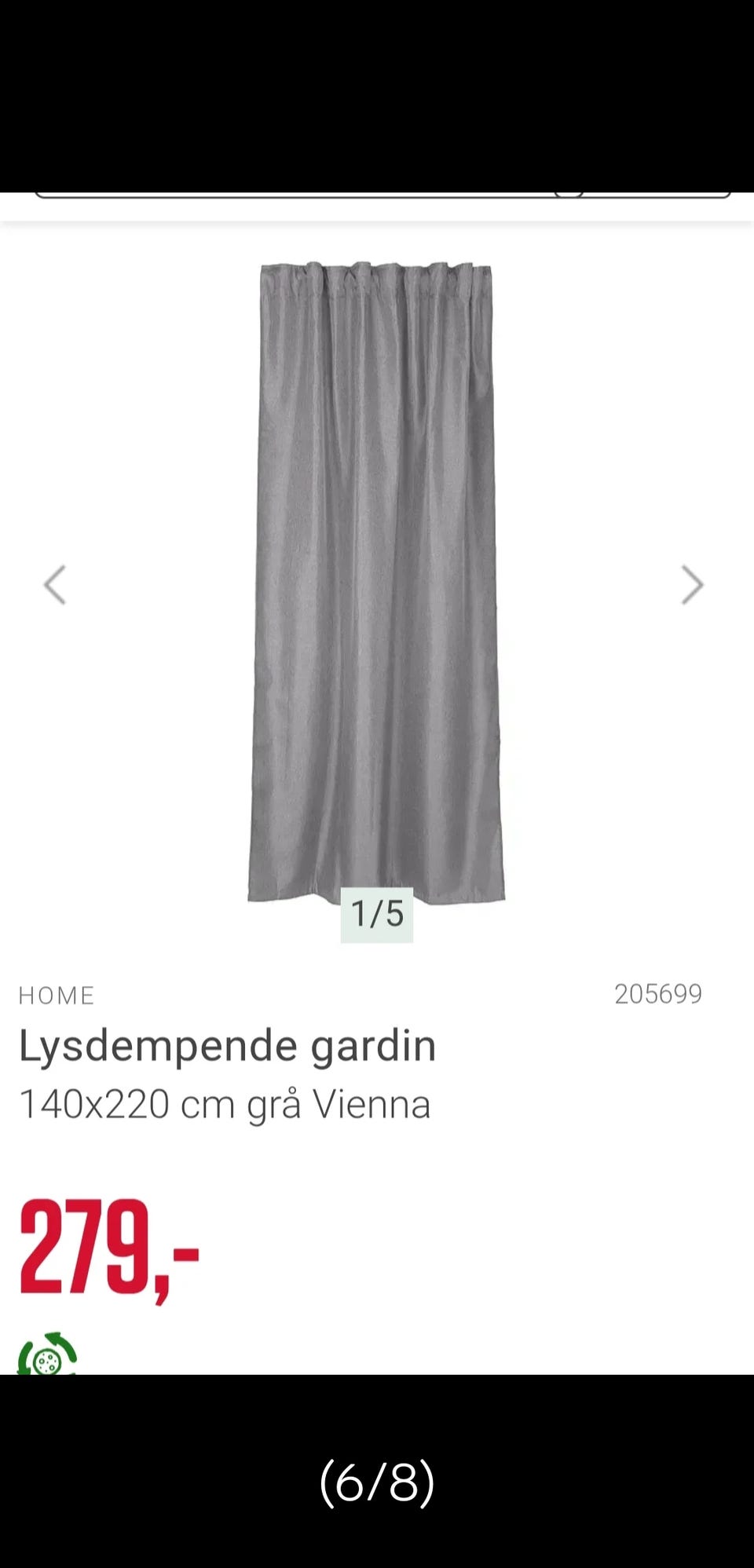Select the left carousel arrow chevron
Screen dimensions: 754x1568
[55, 584]
